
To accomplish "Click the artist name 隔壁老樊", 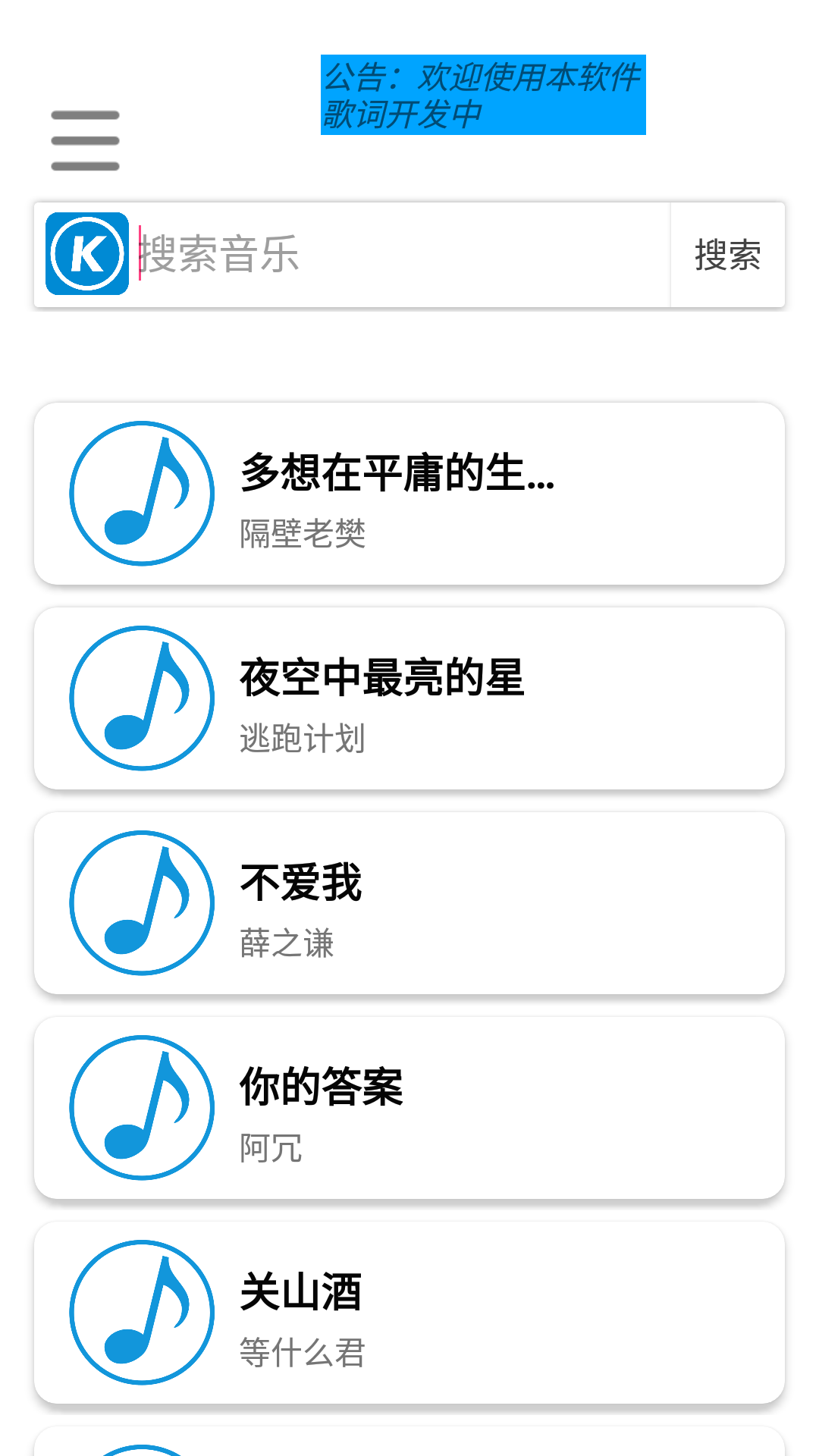I will pos(303,533).
